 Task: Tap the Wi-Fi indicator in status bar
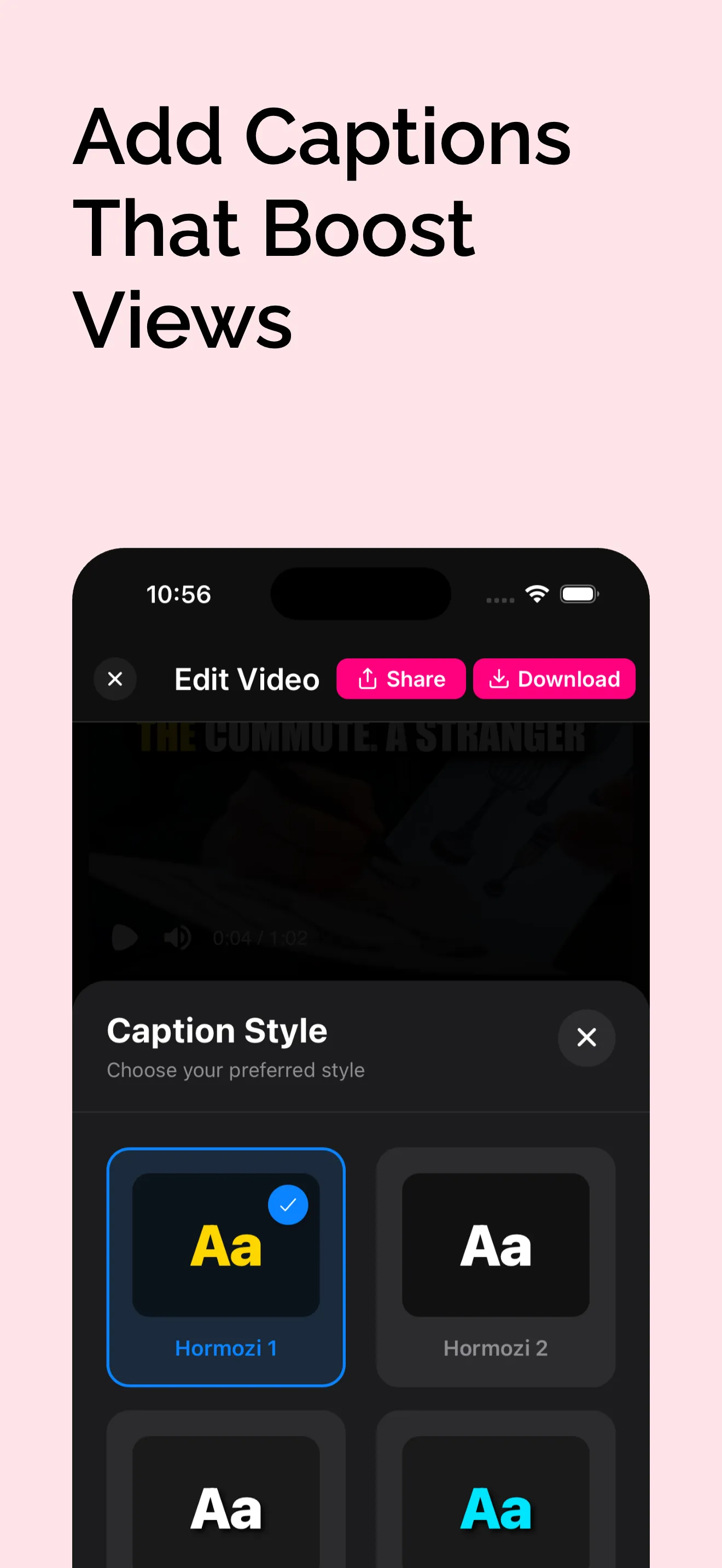[x=537, y=594]
